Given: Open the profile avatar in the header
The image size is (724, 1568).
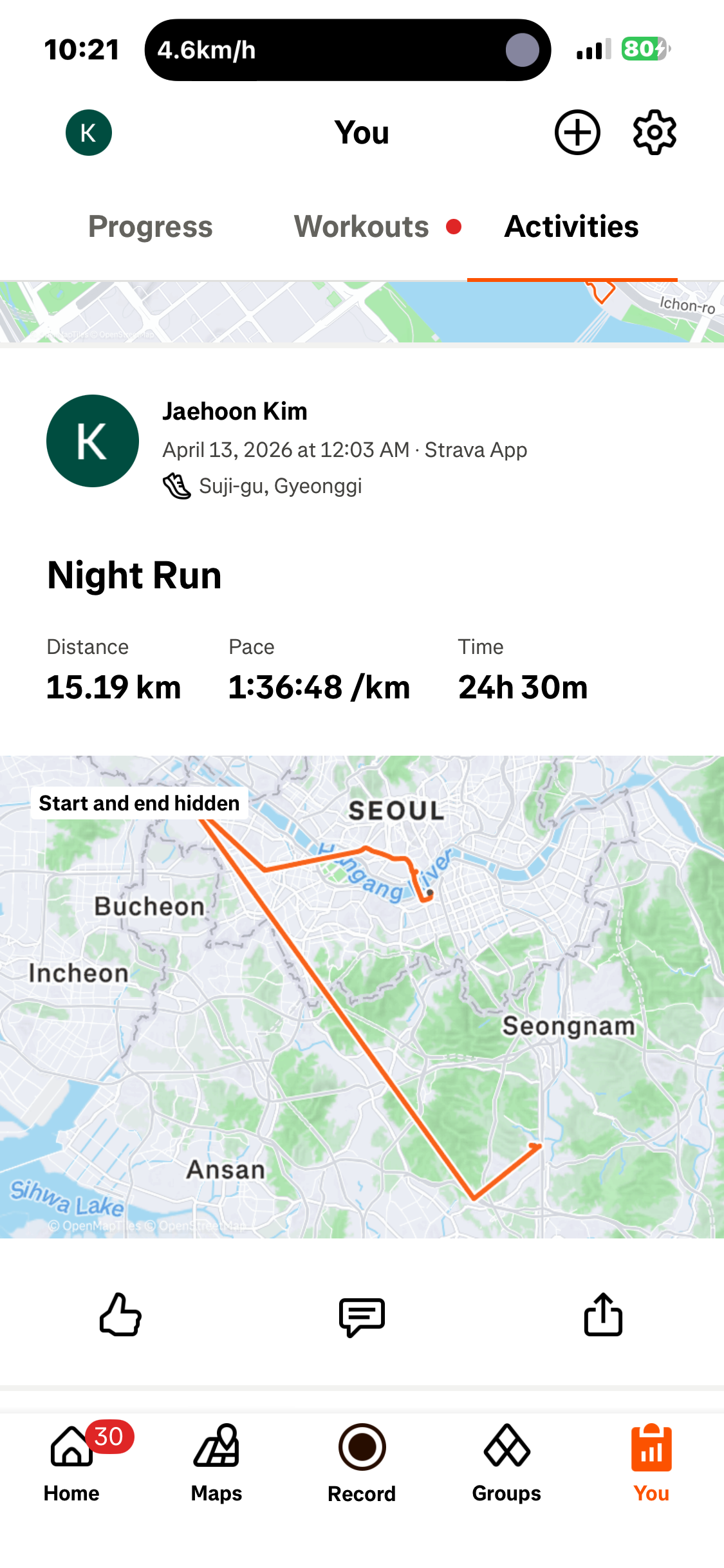Looking at the screenshot, I should (89, 133).
